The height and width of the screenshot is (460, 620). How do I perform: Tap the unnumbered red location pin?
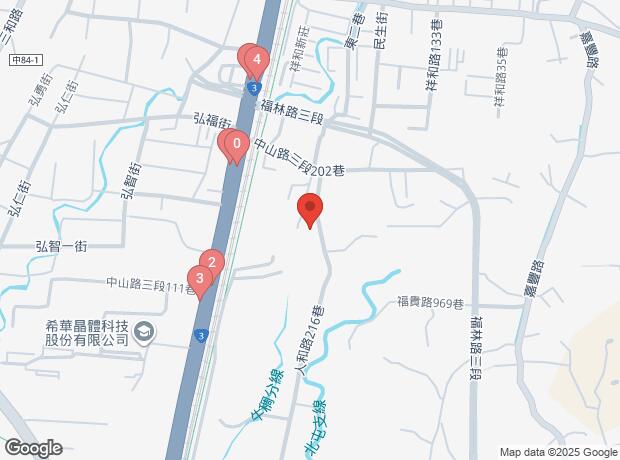point(310,211)
